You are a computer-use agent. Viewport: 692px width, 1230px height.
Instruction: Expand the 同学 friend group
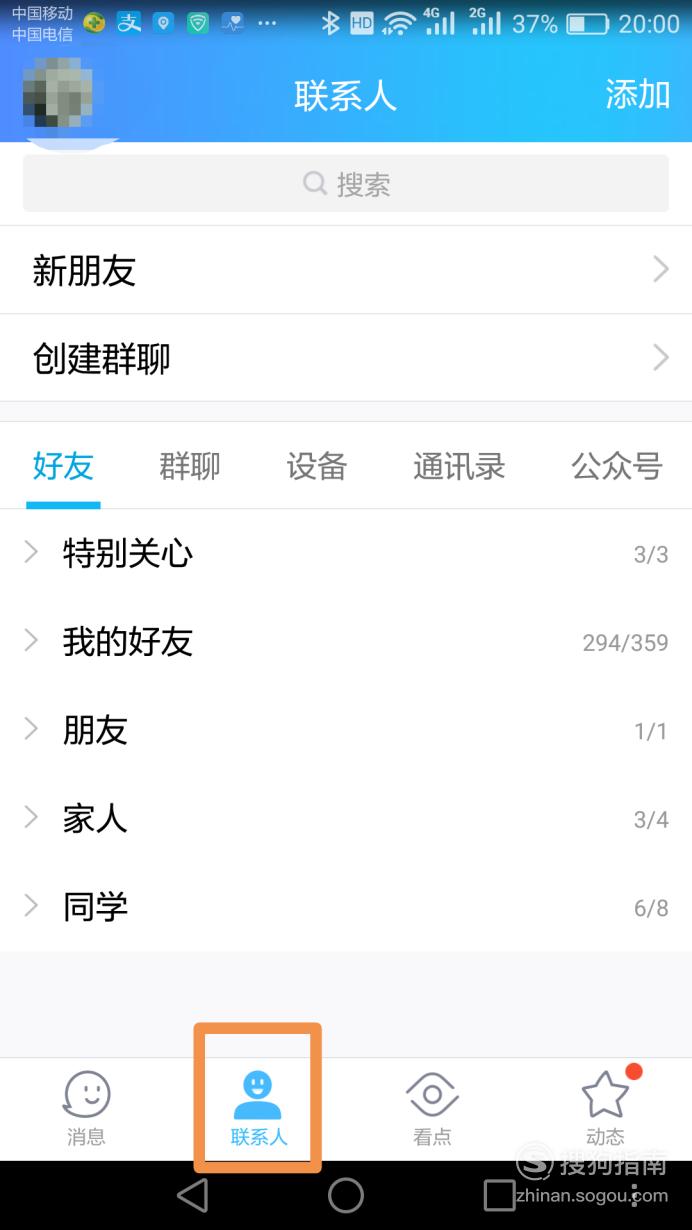[346, 907]
